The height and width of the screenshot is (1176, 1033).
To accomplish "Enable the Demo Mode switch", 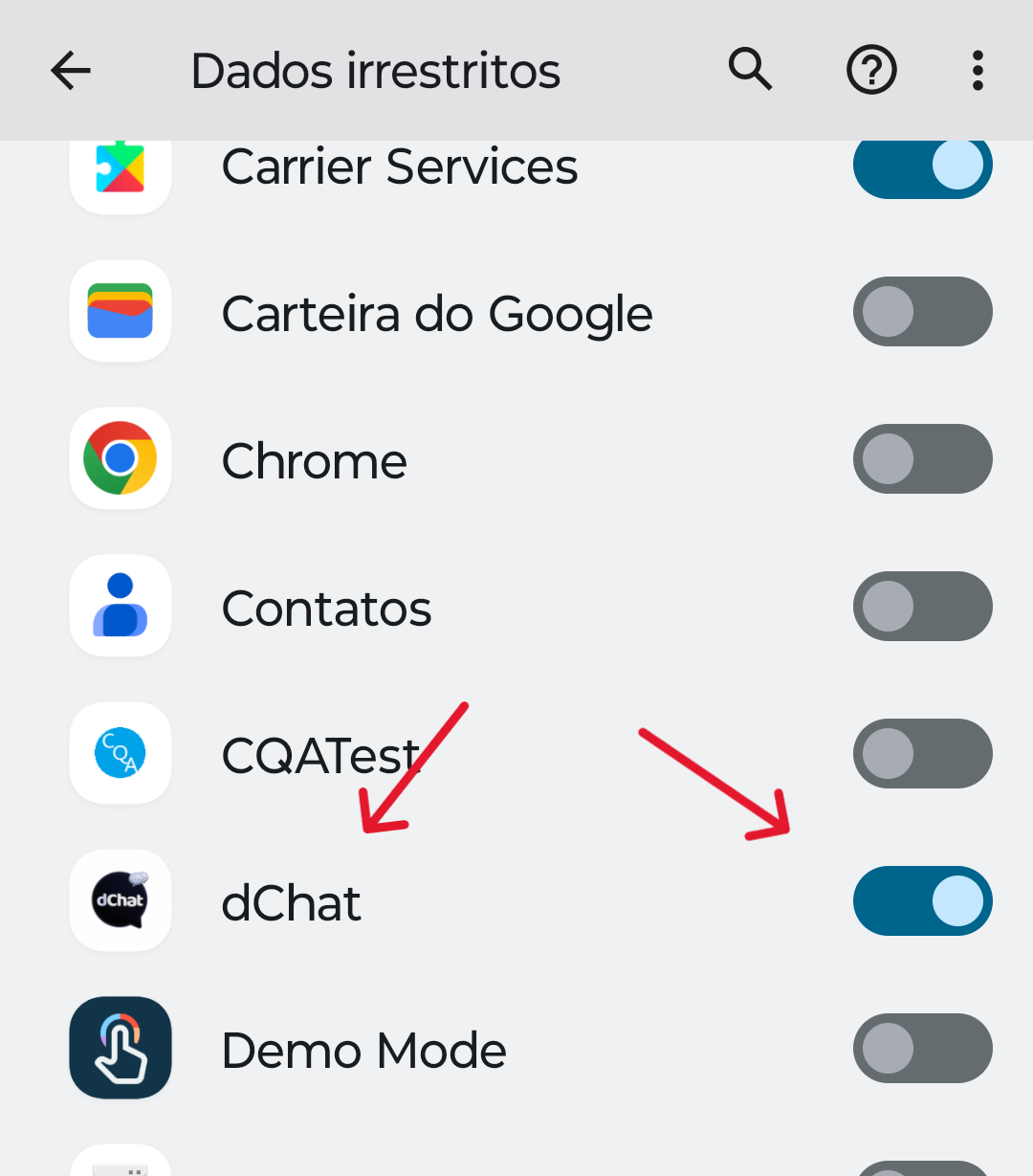I will tap(922, 1048).
